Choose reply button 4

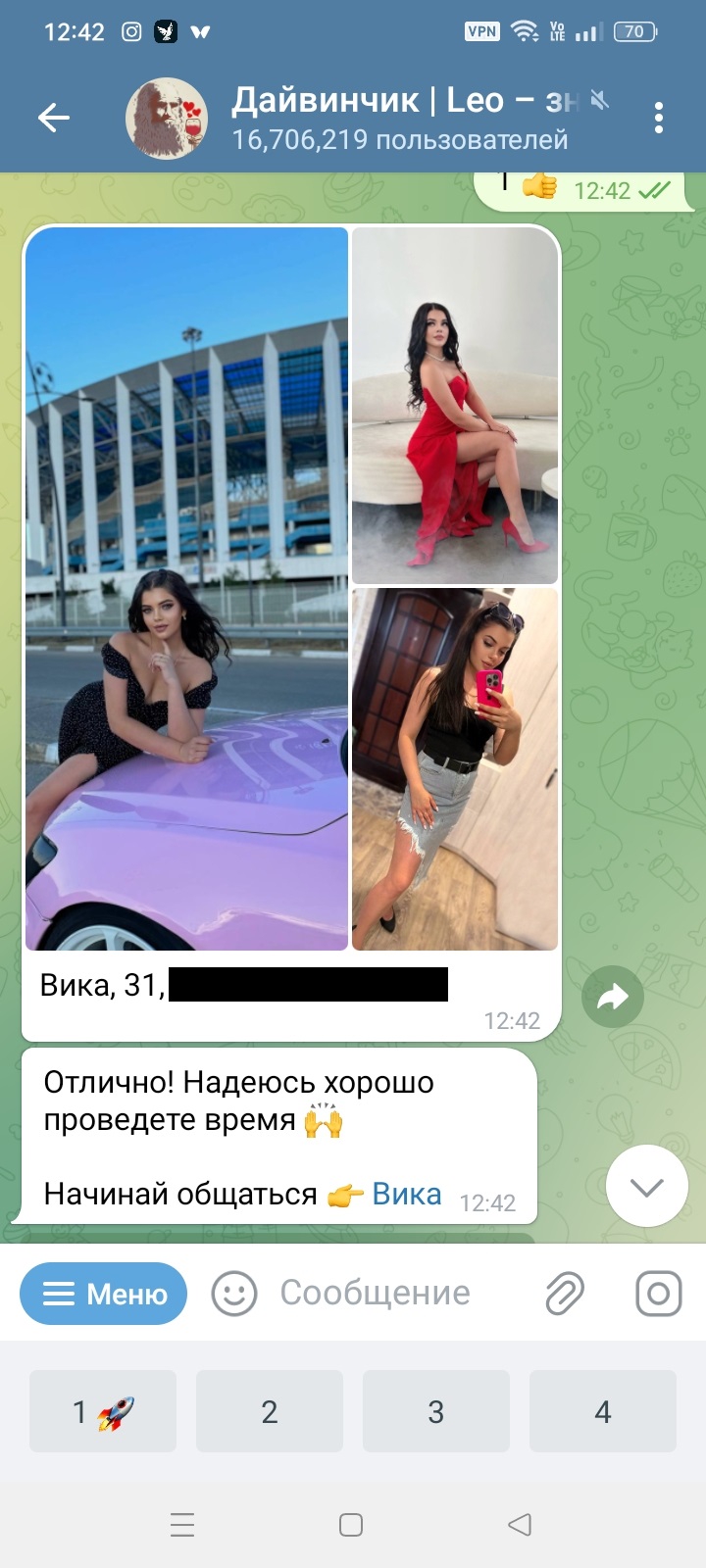click(603, 1411)
